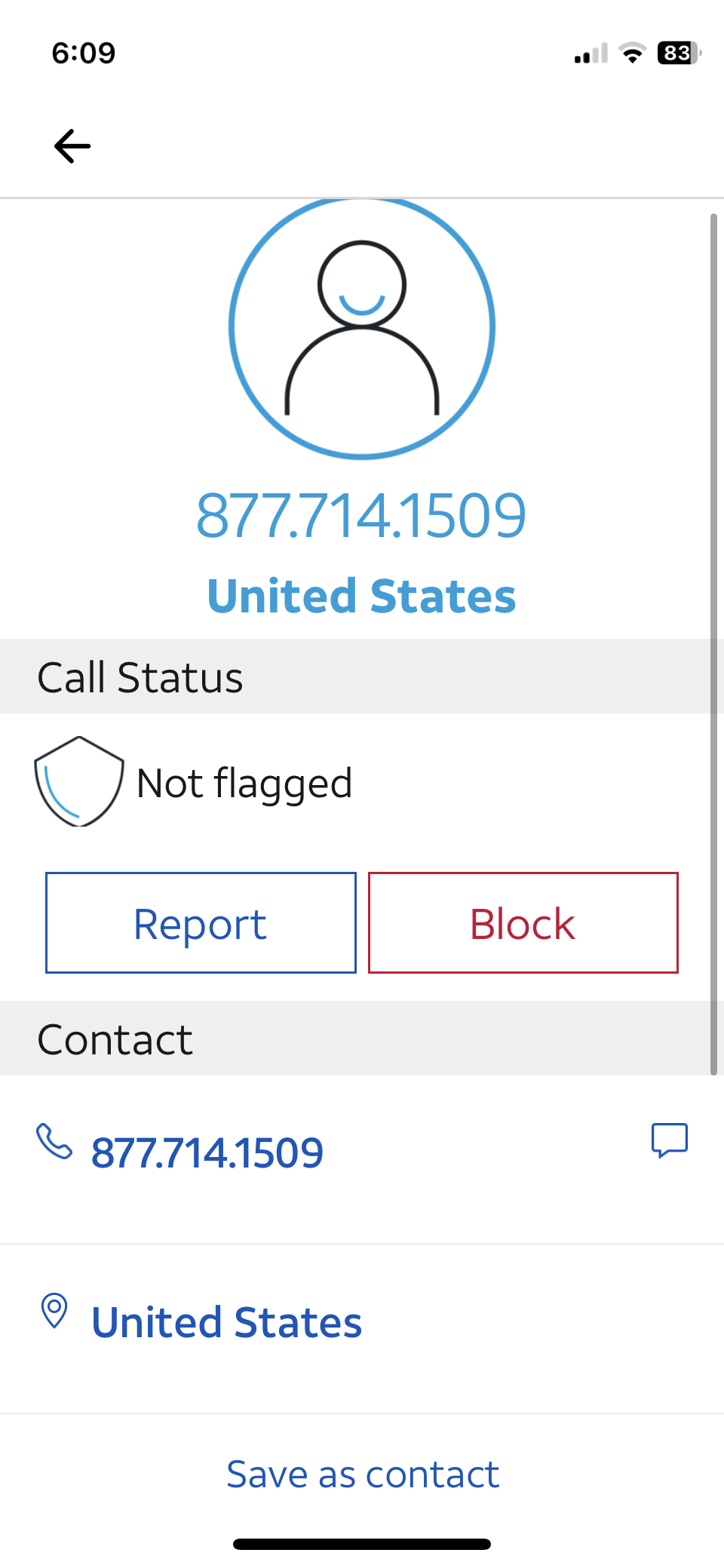Open the Contact section header
The height and width of the screenshot is (1568, 724).
coord(115,1039)
